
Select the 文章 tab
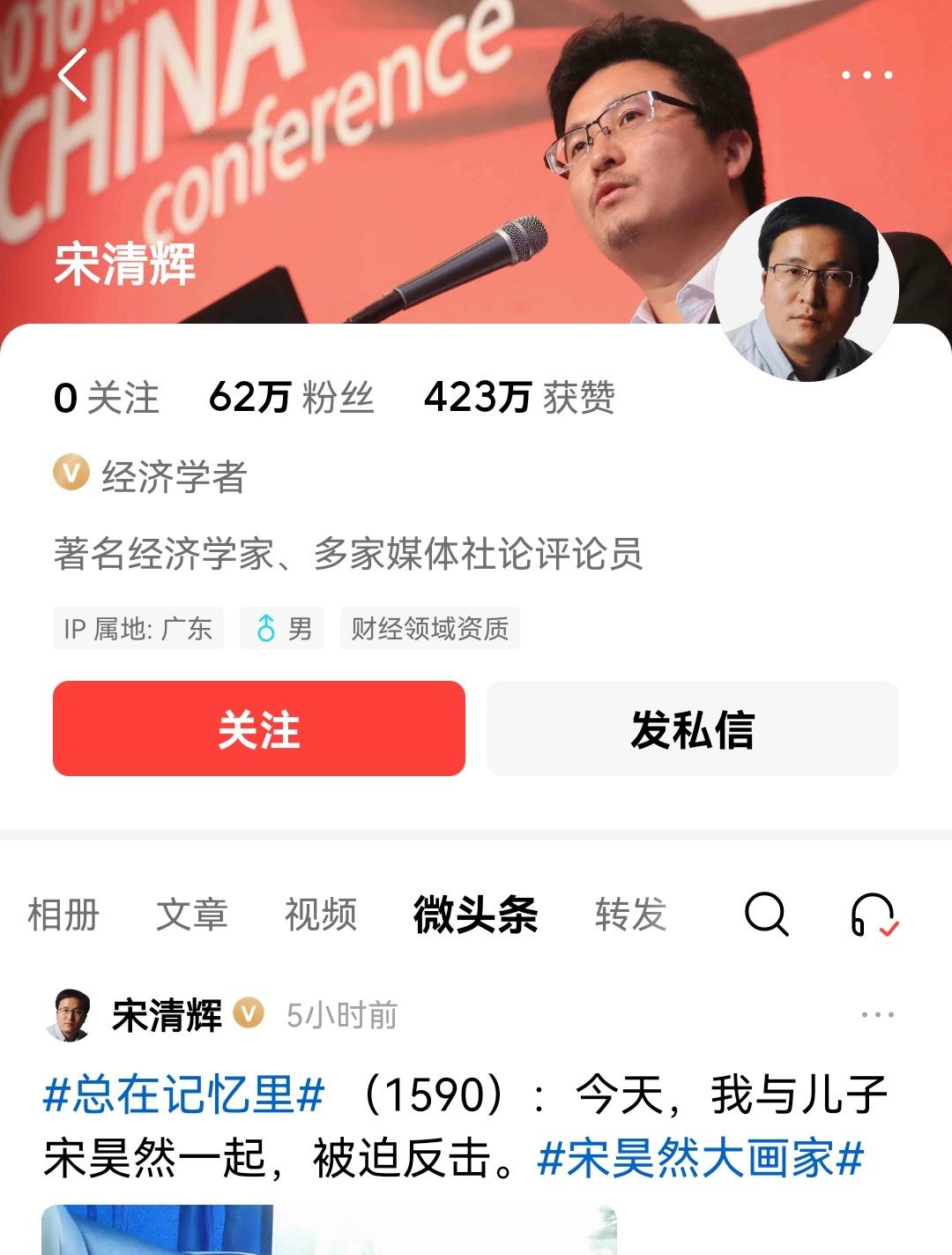(192, 915)
